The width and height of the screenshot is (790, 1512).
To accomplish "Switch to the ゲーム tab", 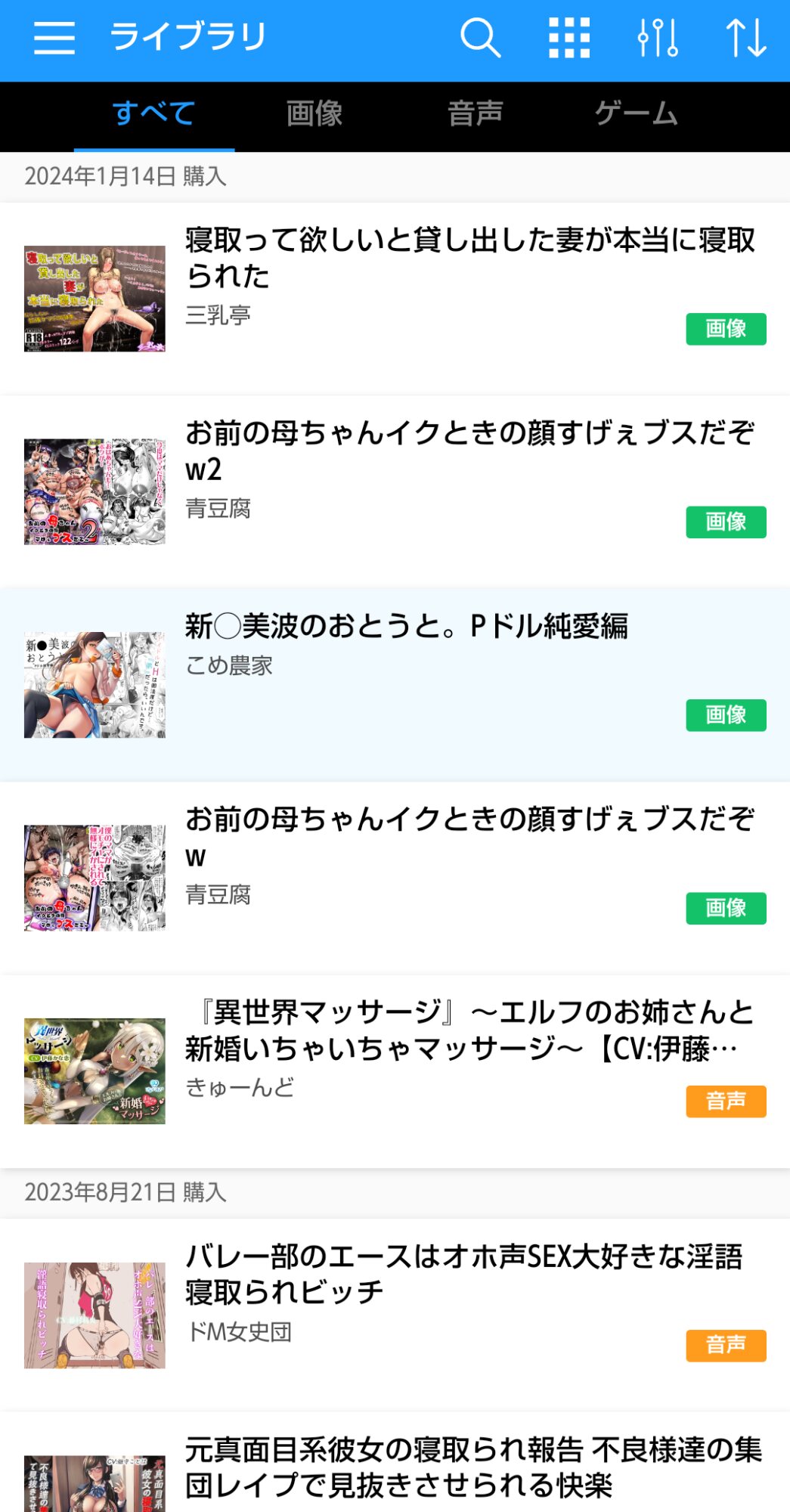I will 636,115.
